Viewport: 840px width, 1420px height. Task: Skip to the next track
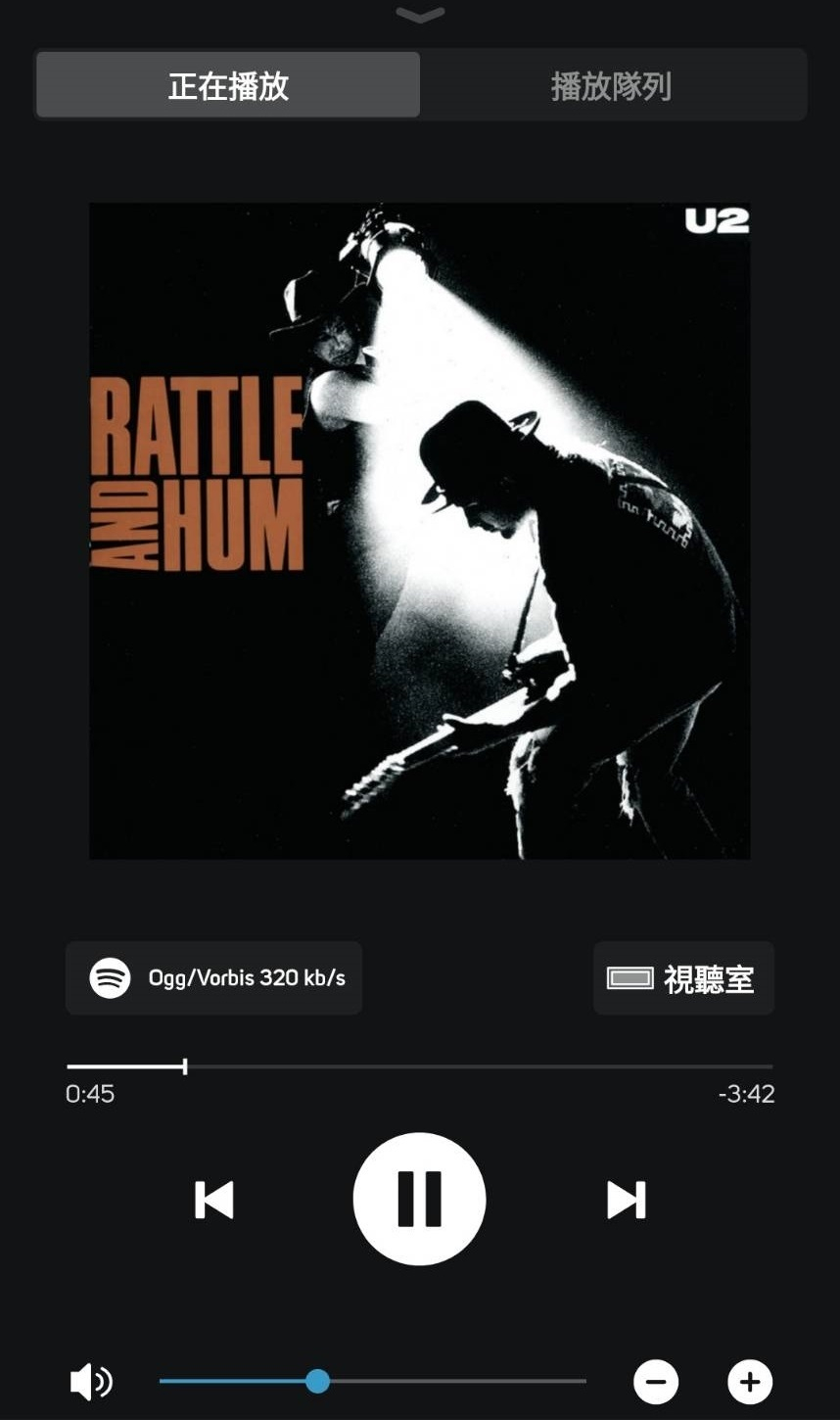(x=626, y=1200)
